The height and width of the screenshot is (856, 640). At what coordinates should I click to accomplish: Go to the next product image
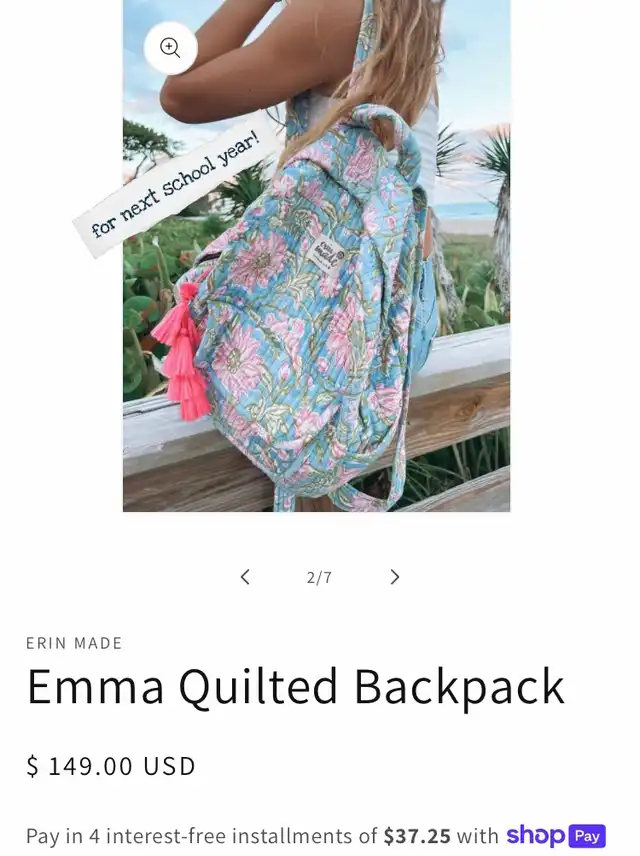pos(394,577)
